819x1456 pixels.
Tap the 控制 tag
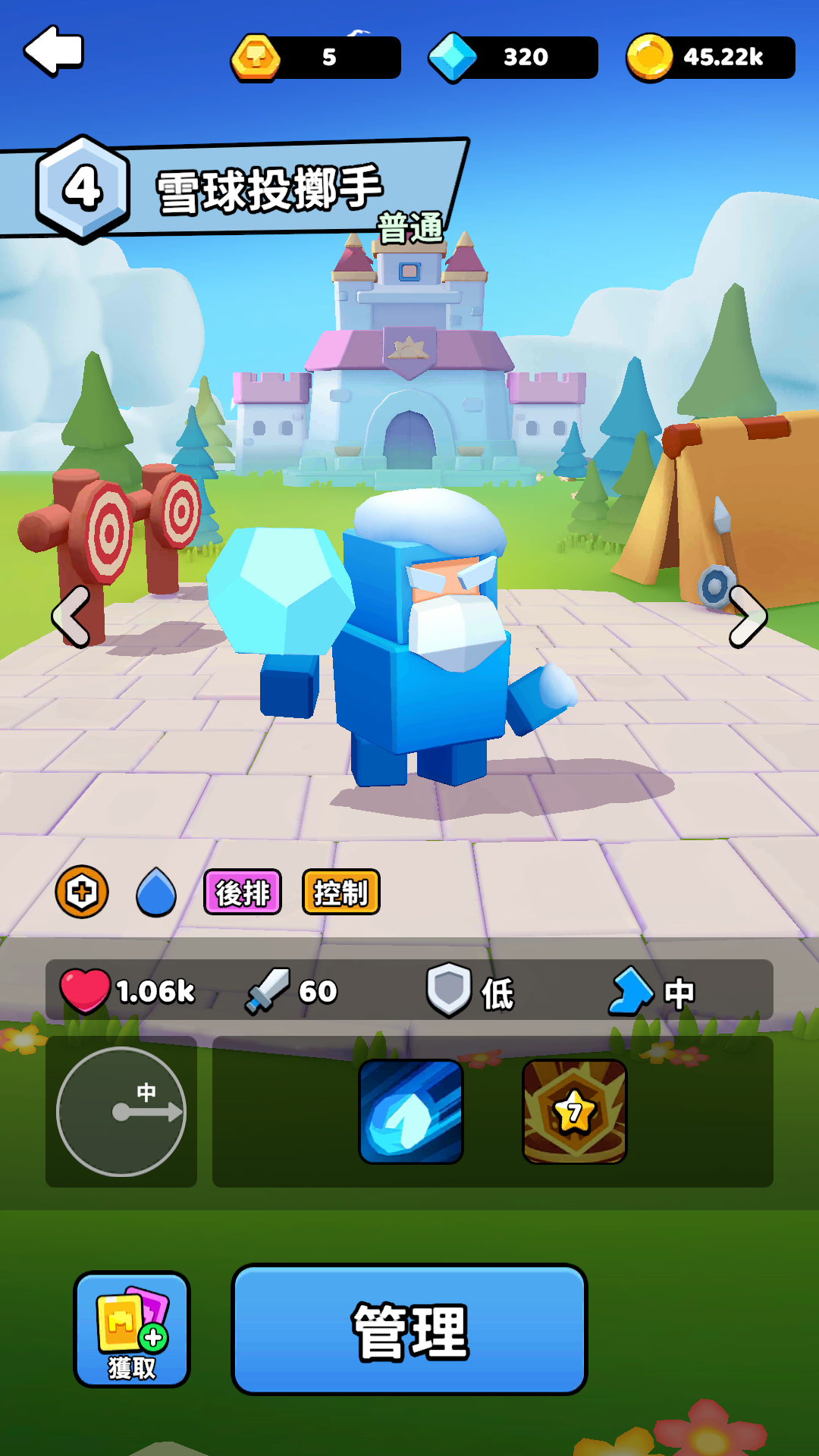[340, 892]
